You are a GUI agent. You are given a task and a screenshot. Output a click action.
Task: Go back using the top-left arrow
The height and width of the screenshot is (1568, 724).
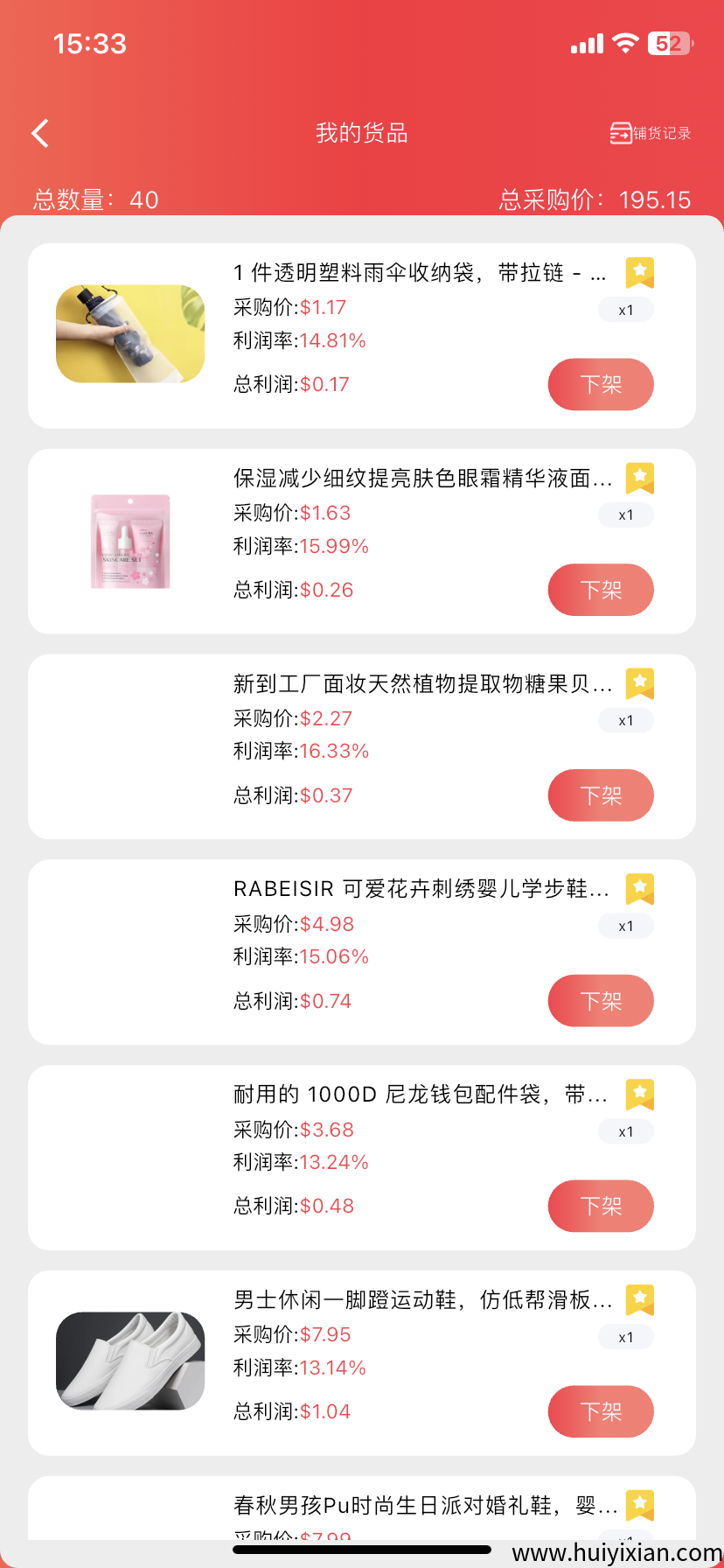pyautogui.click(x=40, y=133)
